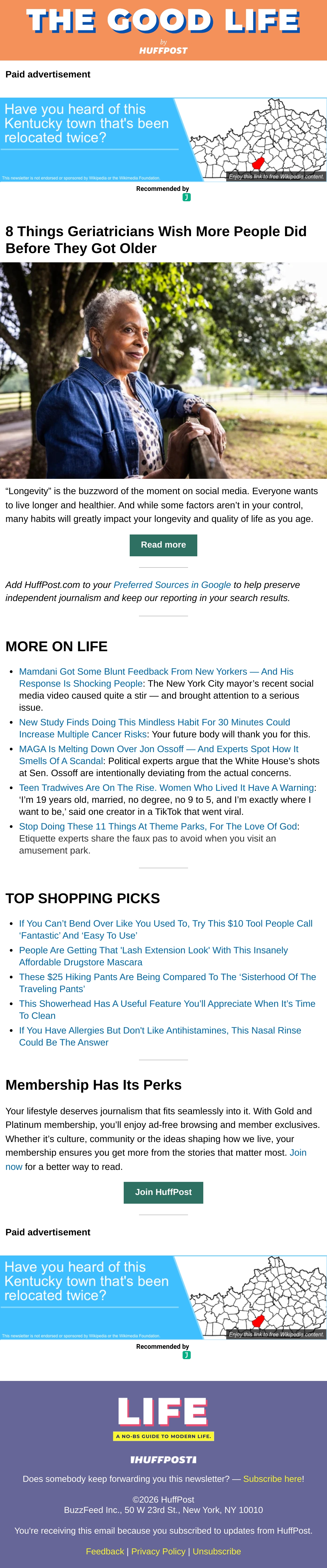Read the Mindless Habit cancer risk study
This screenshot has height=1568, width=327.
(x=155, y=728)
